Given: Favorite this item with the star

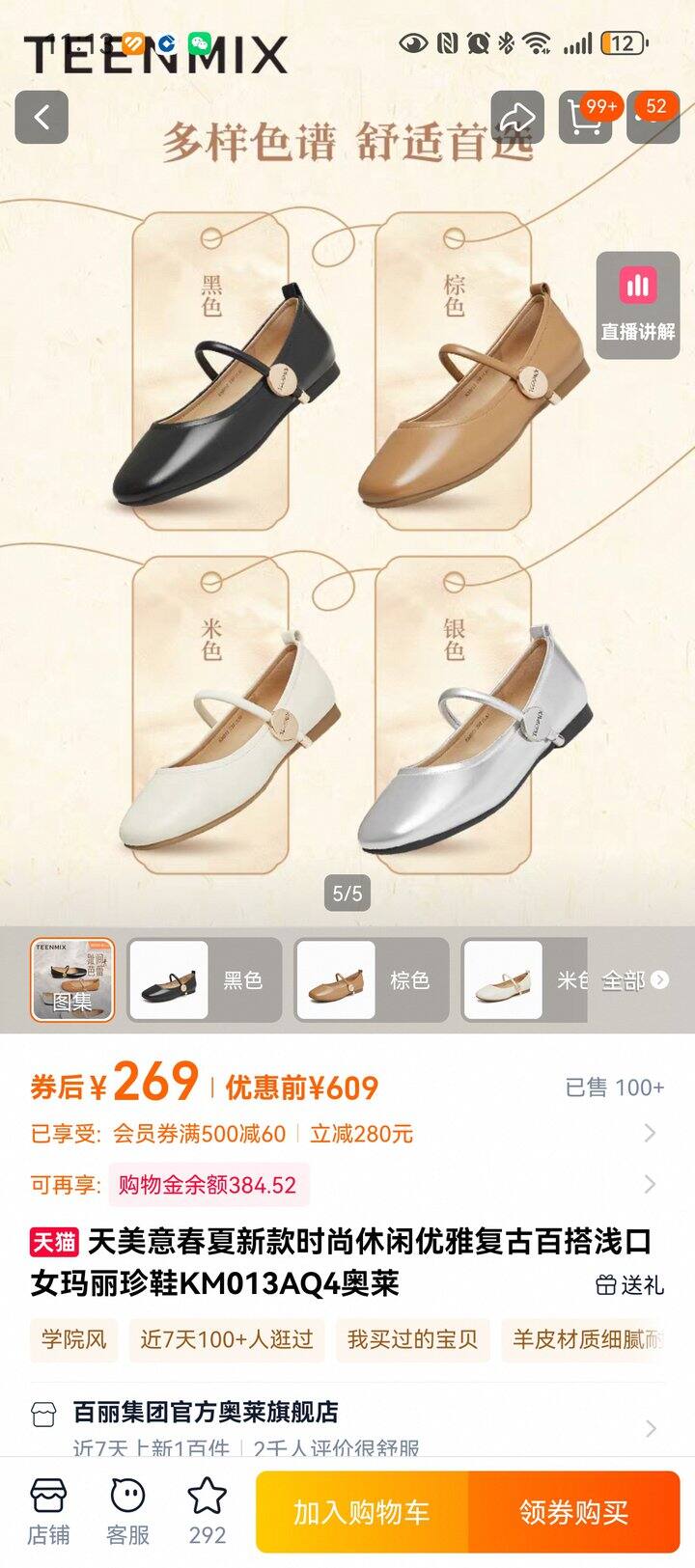Looking at the screenshot, I should point(207,1512).
